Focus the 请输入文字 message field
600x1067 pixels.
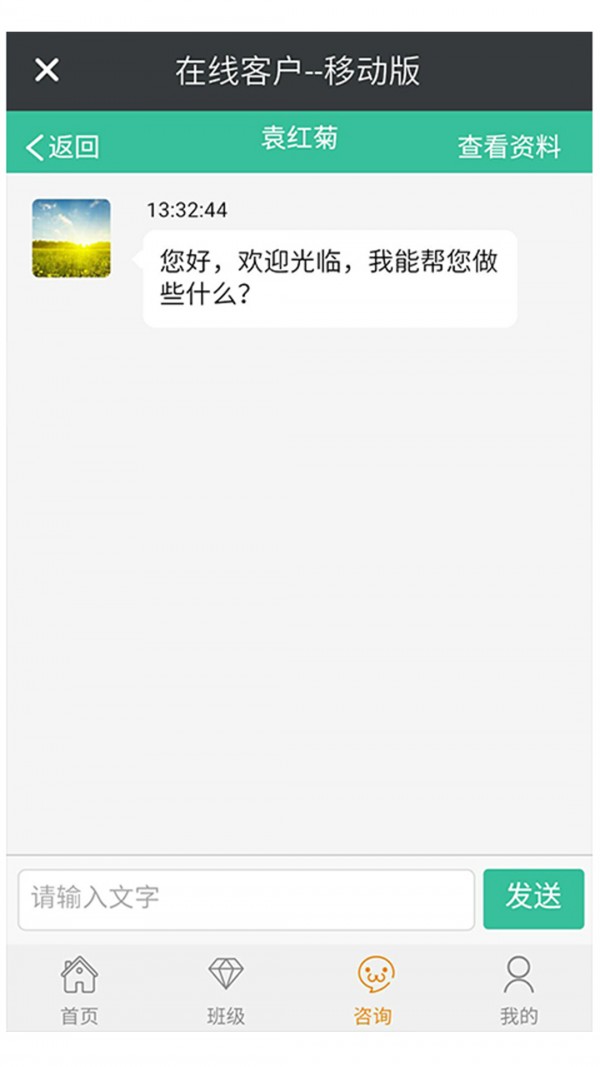246,898
